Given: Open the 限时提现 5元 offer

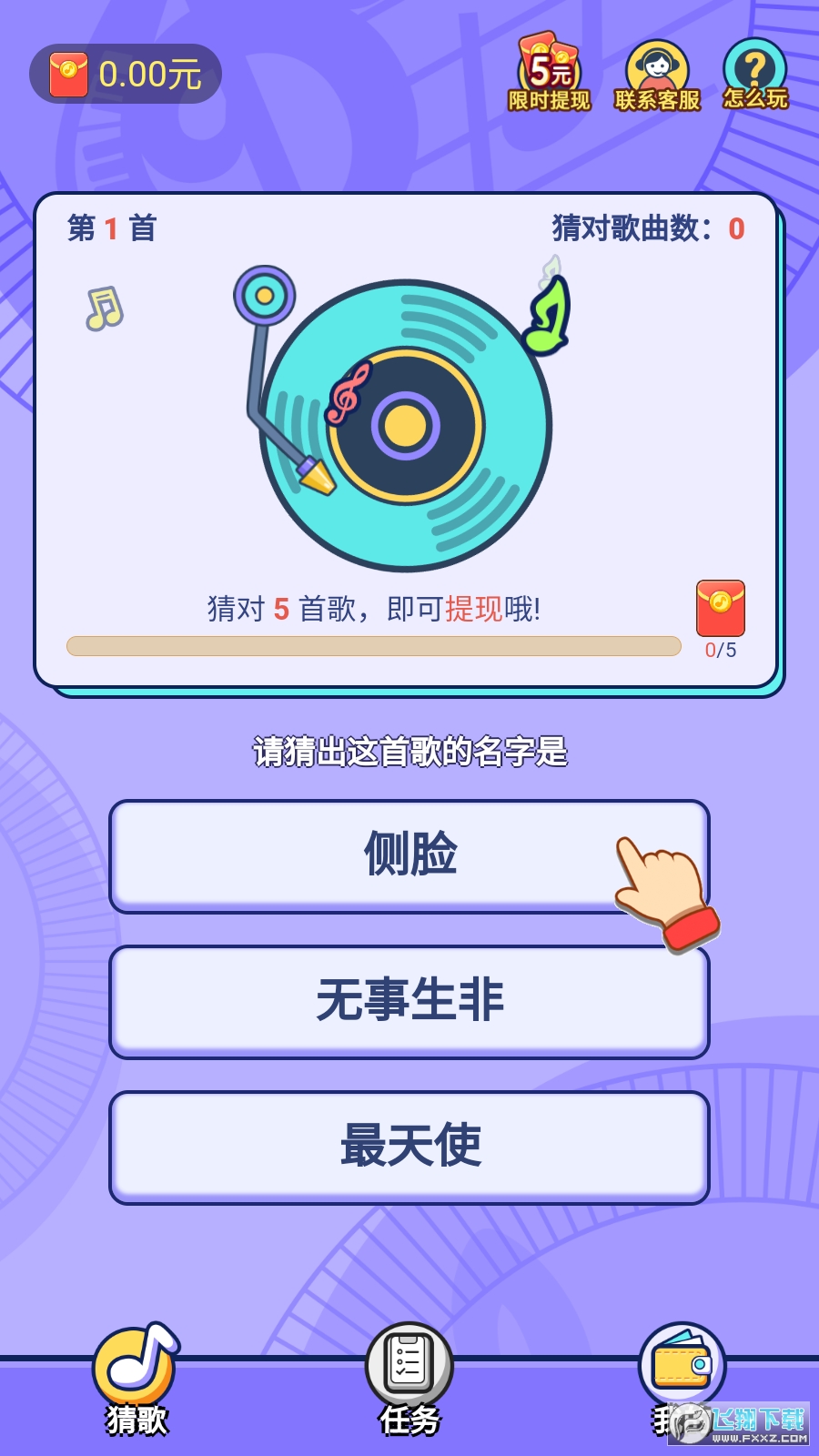Looking at the screenshot, I should (x=549, y=75).
